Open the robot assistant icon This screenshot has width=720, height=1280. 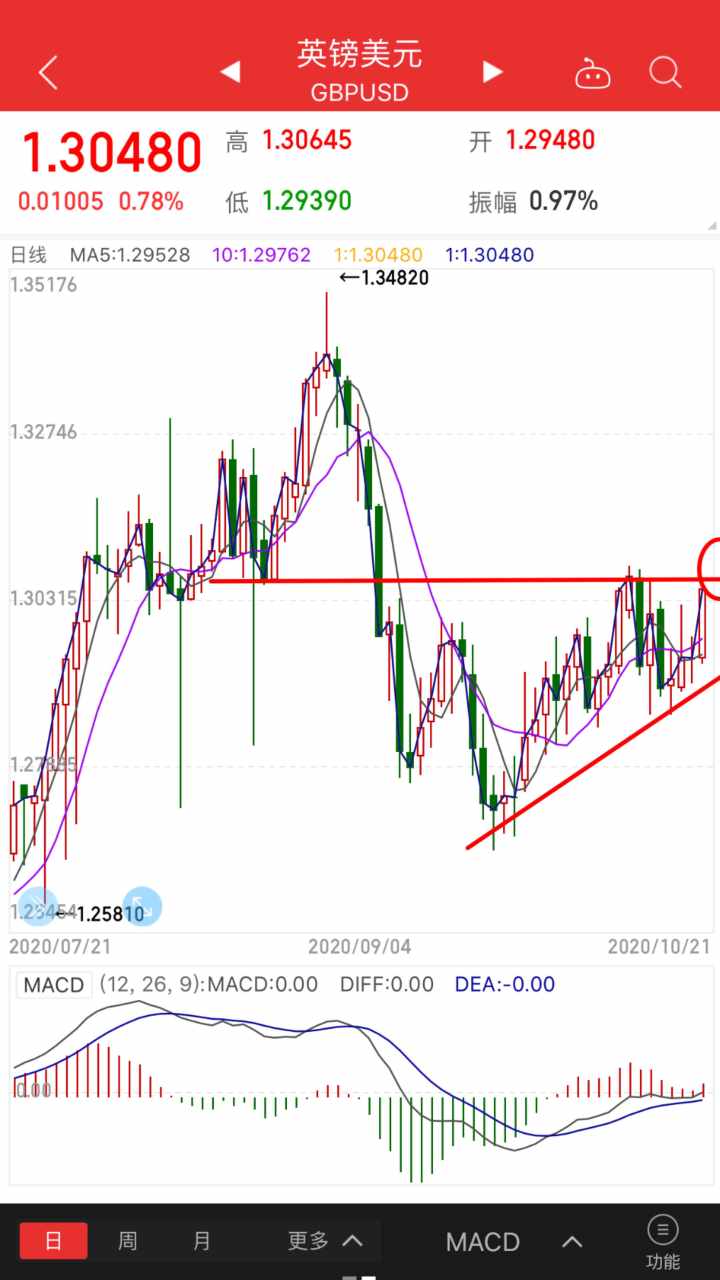tap(592, 73)
